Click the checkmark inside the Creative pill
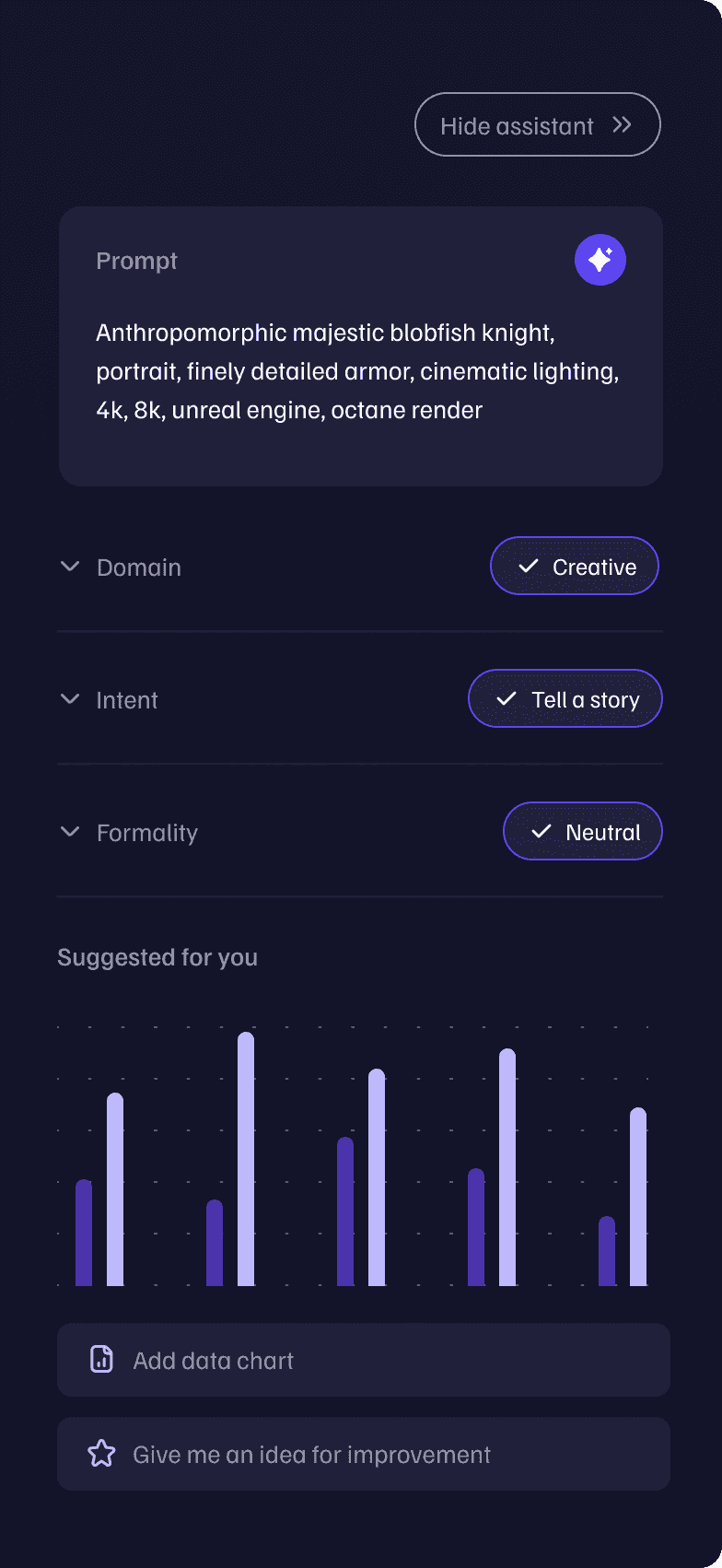This screenshot has width=722, height=1568. pyautogui.click(x=528, y=566)
